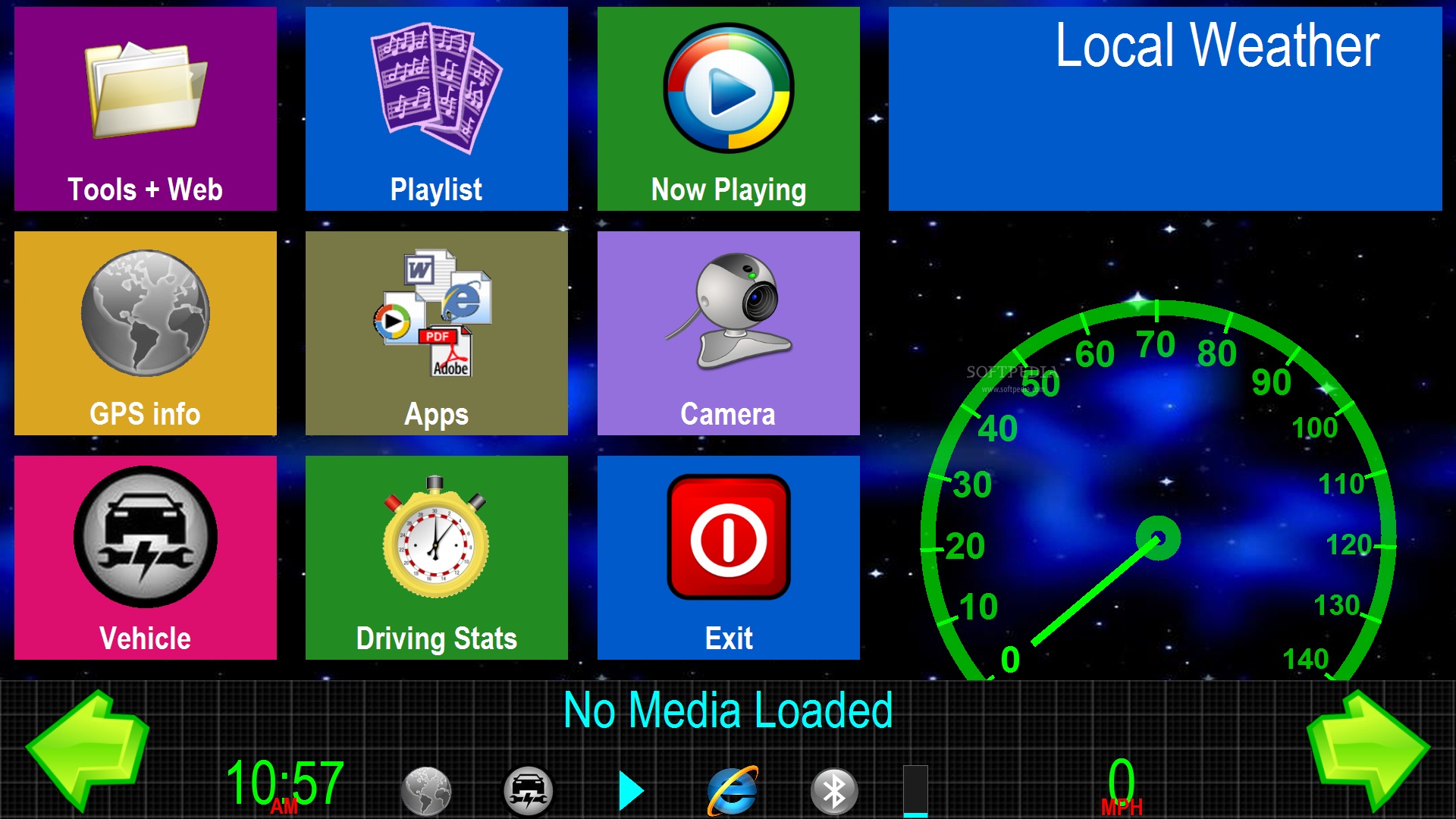
Task: Tap the car diagnostics icon in bottom bar
Action: click(529, 791)
